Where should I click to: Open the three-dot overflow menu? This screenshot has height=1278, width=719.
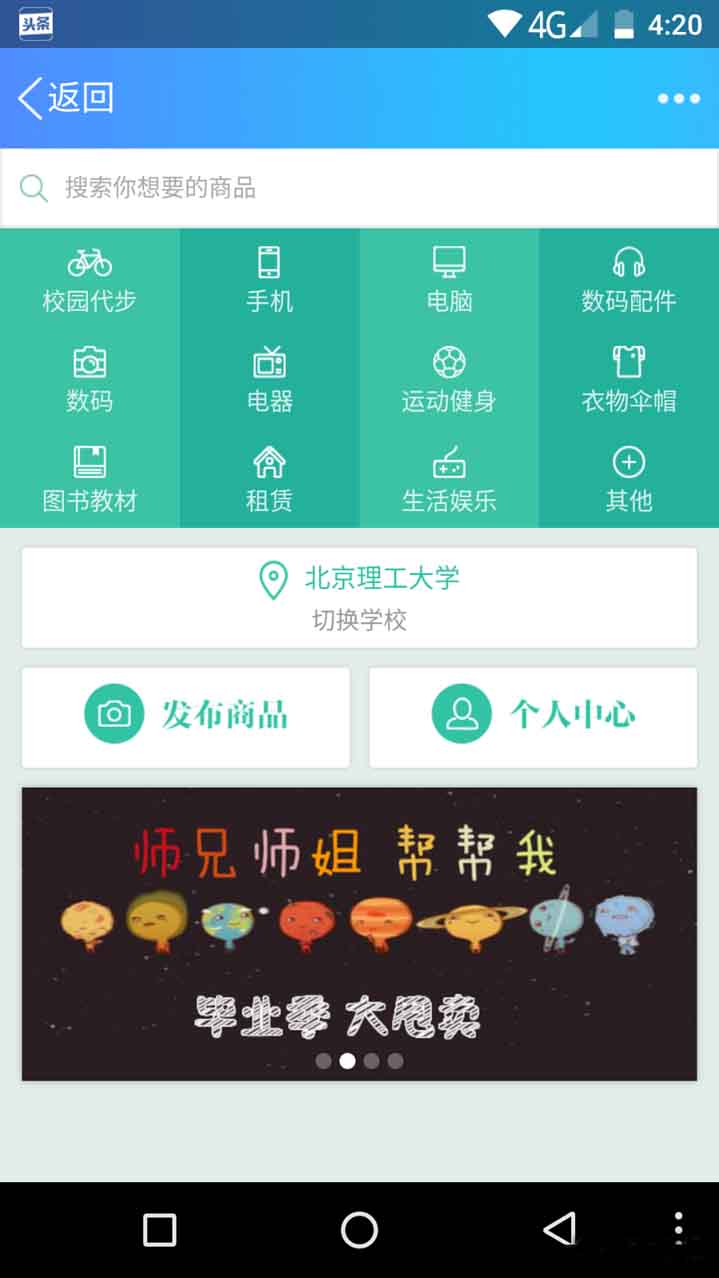tap(678, 98)
